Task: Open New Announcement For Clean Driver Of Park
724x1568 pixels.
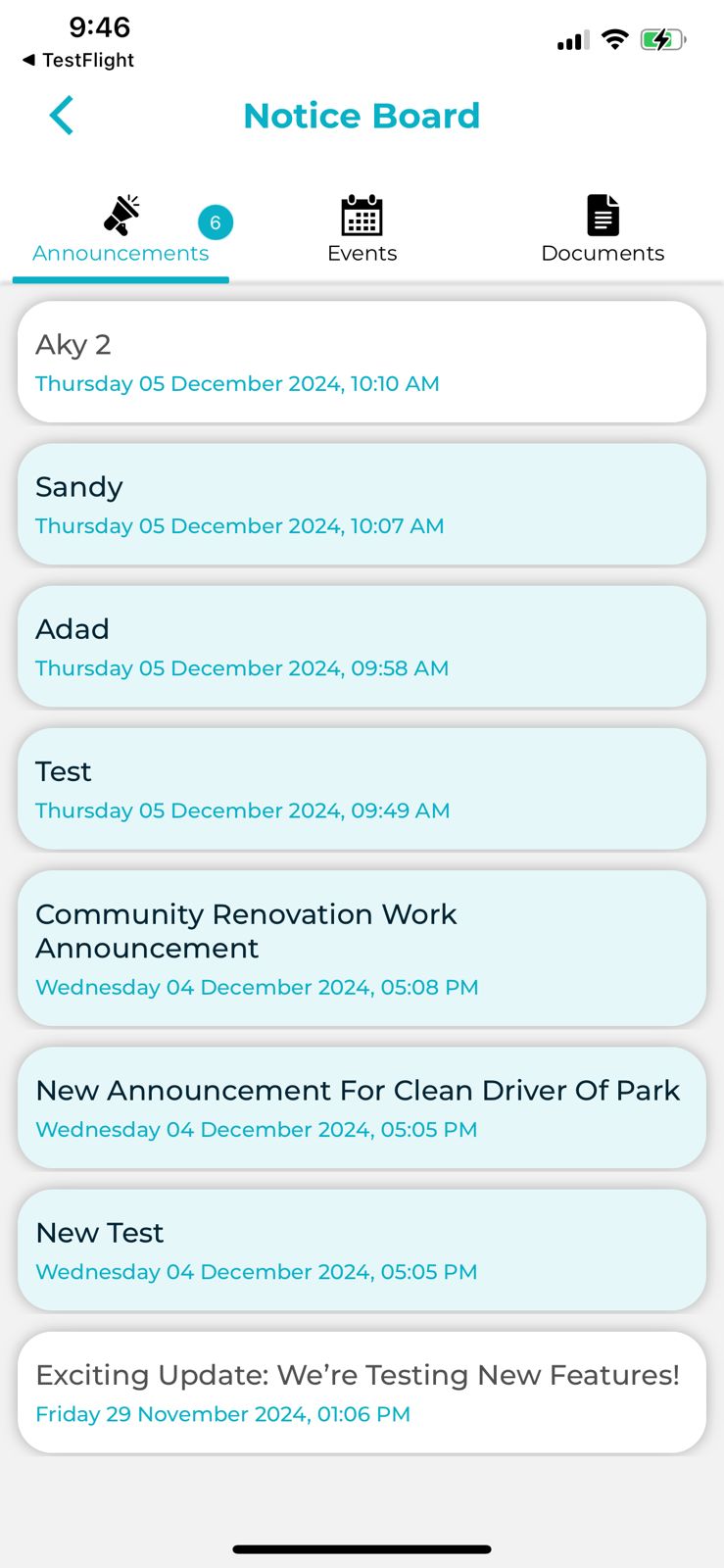Action: click(x=362, y=1107)
